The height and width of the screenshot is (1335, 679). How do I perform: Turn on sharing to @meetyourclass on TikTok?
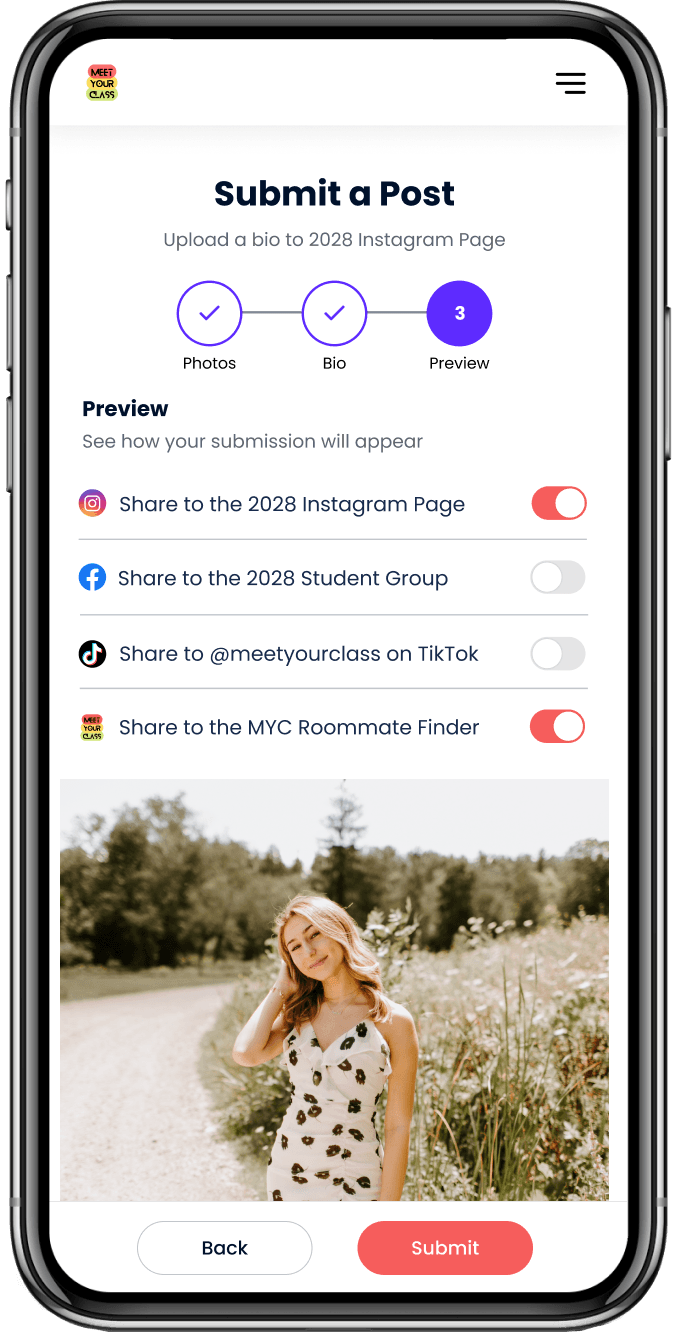tap(557, 654)
